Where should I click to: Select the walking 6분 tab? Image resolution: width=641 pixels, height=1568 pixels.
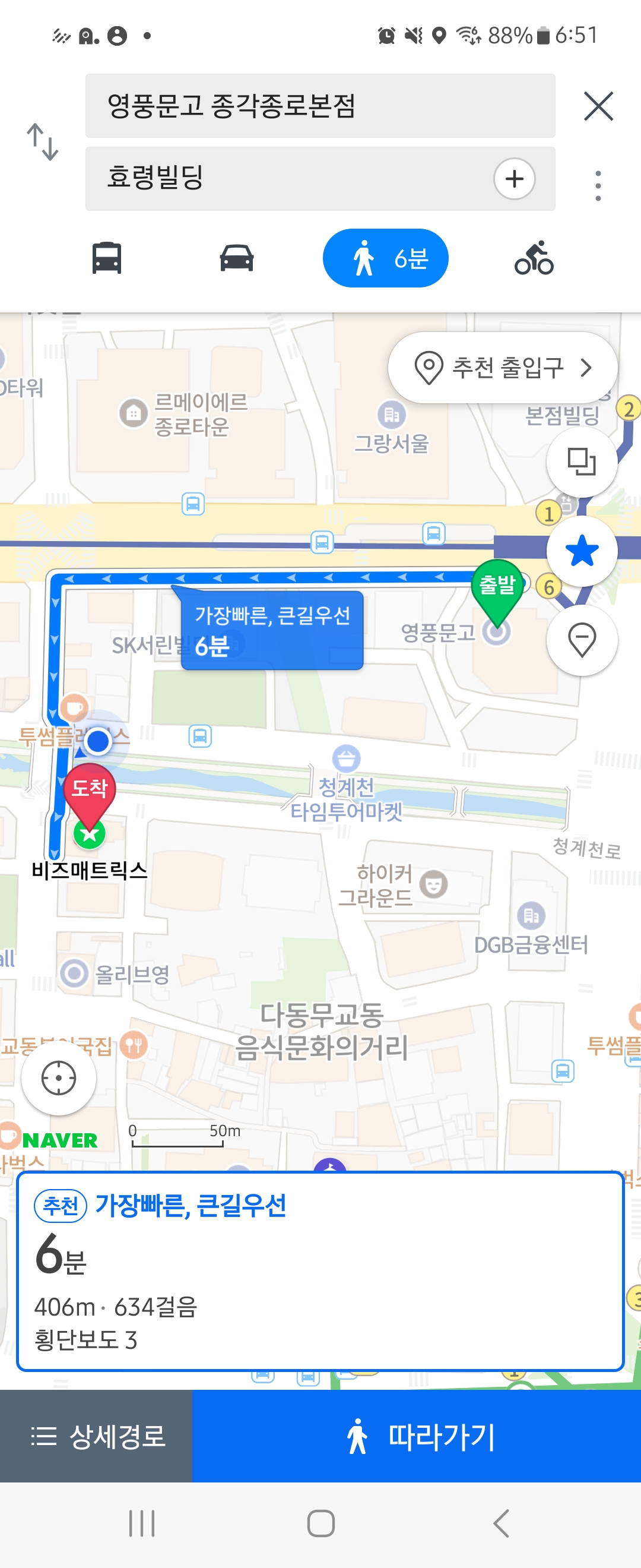pyautogui.click(x=385, y=258)
